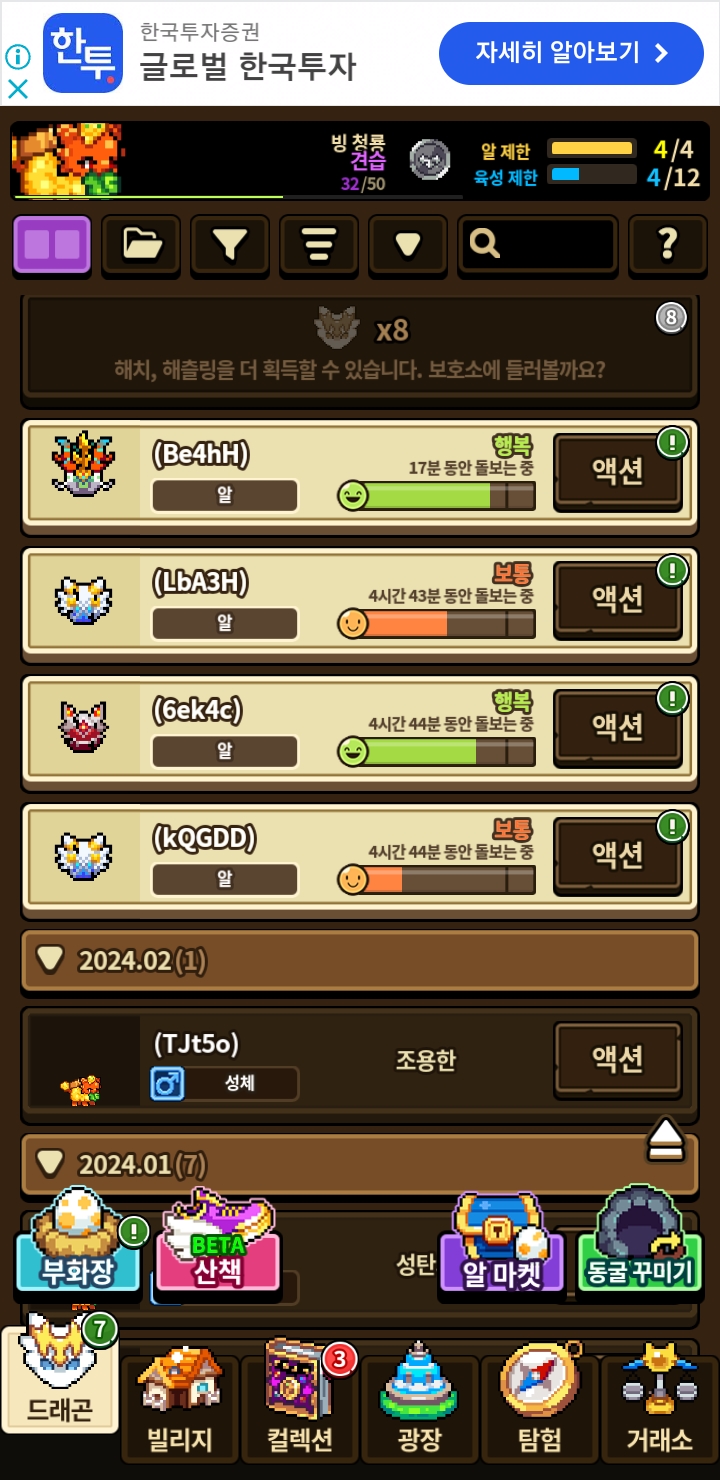Tap 액션 for dragon 6ek4c

pyautogui.click(x=618, y=726)
